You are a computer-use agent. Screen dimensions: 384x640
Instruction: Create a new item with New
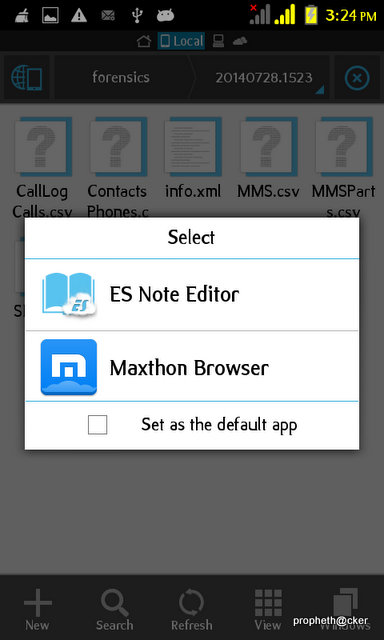(x=38, y=609)
